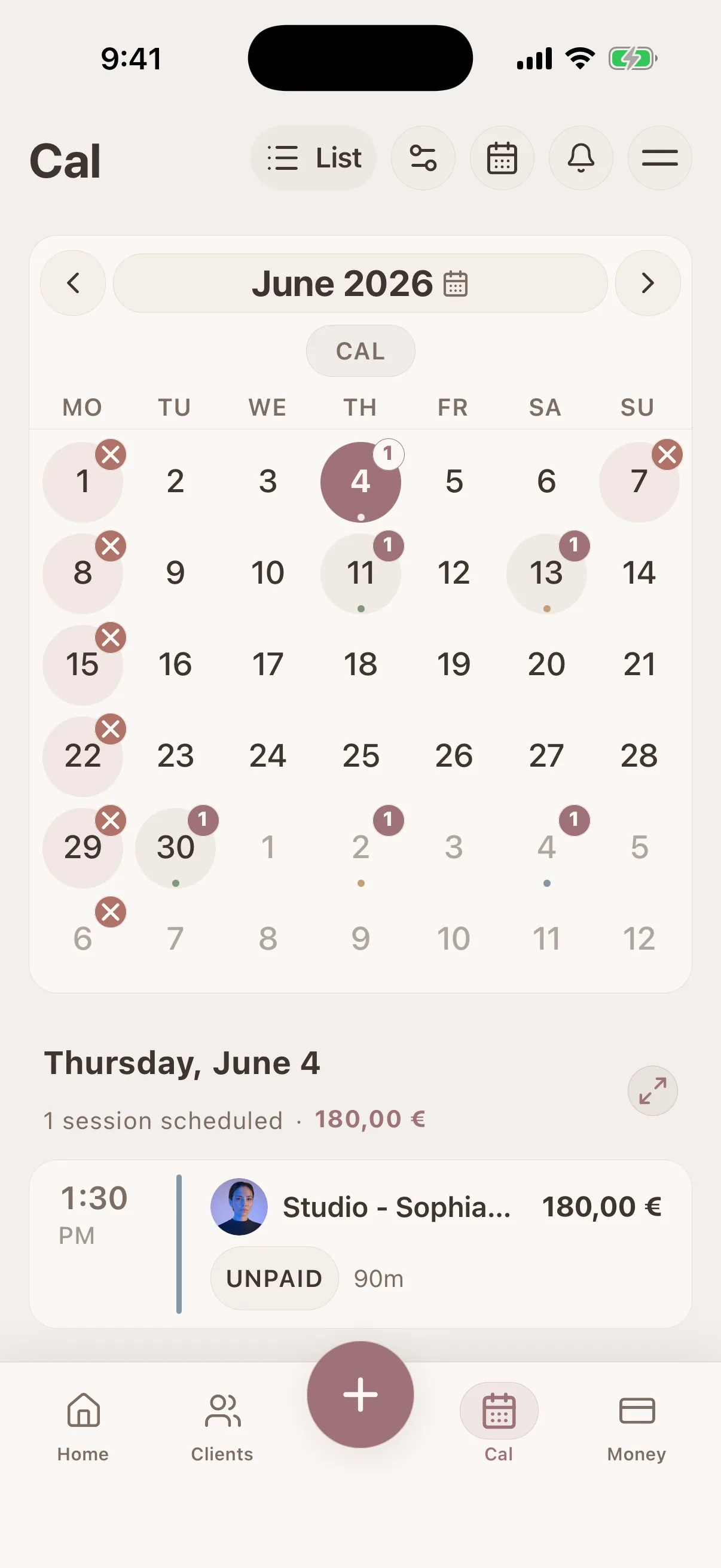Open the hamburger menu
This screenshot has width=721, height=1568.
point(659,158)
